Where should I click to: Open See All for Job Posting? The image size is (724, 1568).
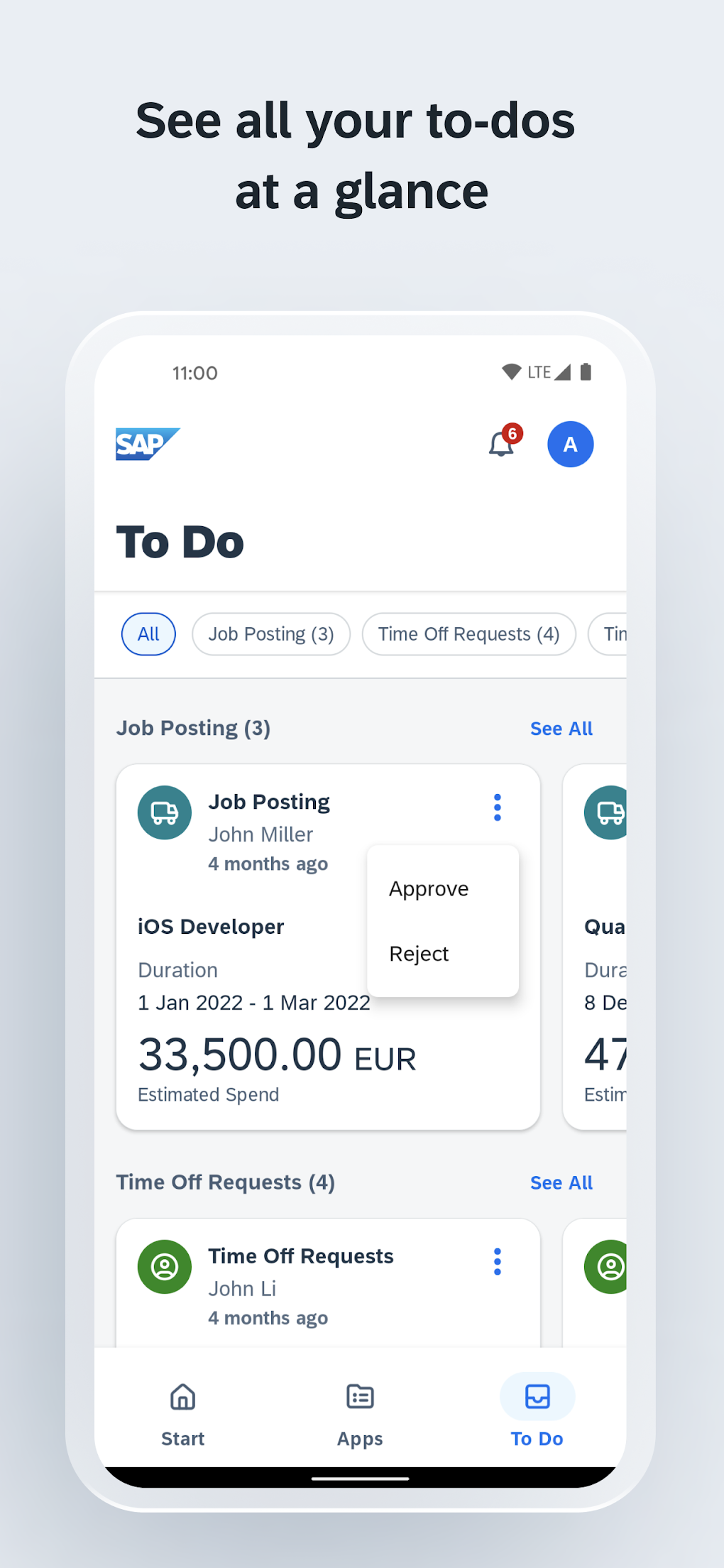[561, 728]
